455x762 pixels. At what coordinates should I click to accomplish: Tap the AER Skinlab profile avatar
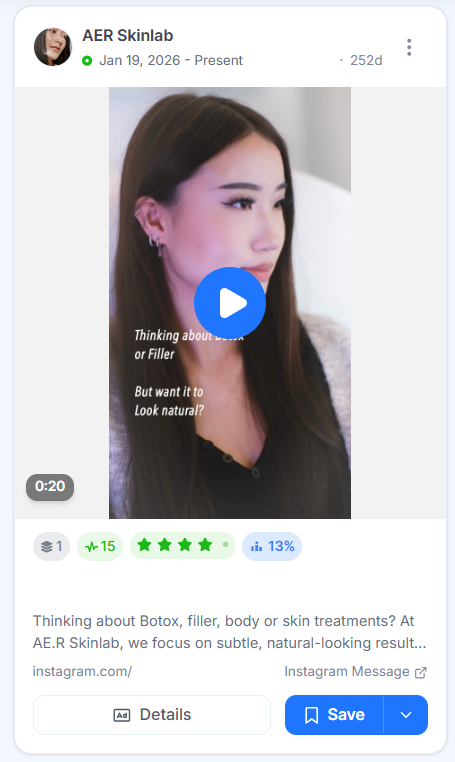click(x=53, y=47)
